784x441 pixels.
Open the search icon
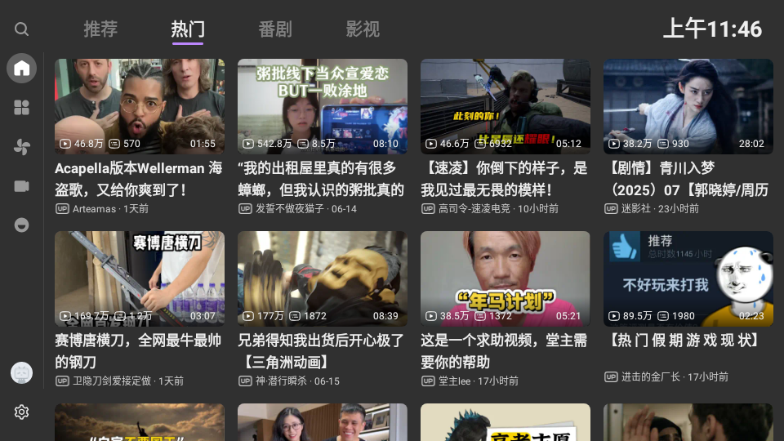[x=21, y=29]
